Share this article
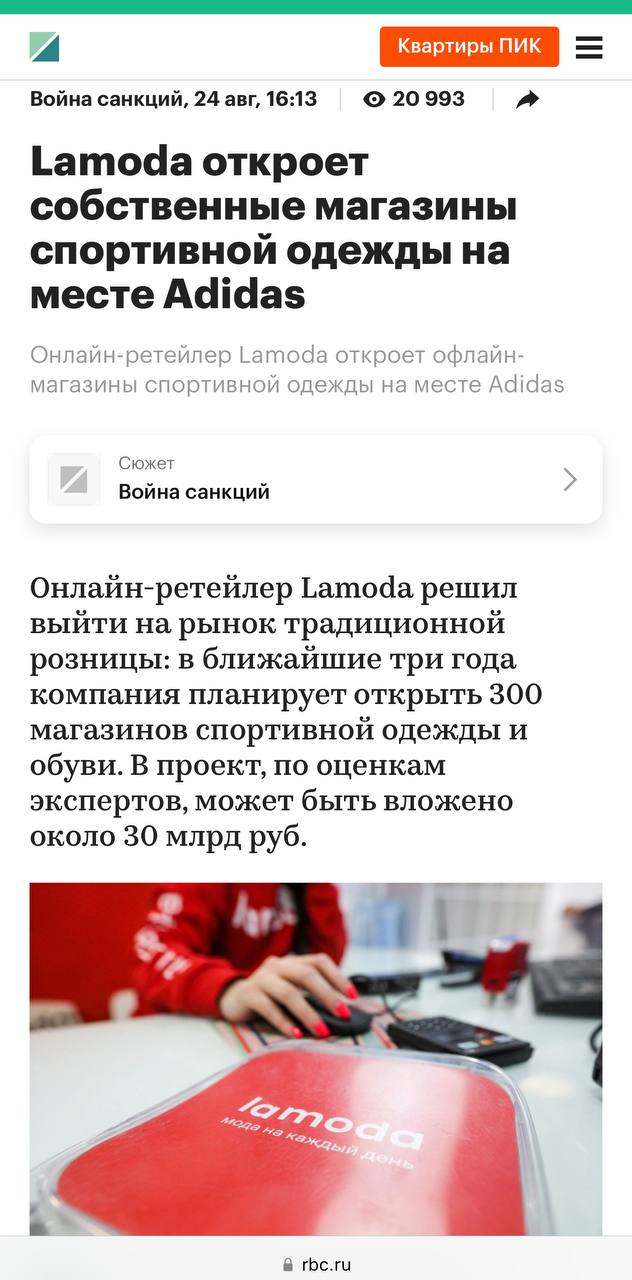632x1280 pixels. [527, 99]
